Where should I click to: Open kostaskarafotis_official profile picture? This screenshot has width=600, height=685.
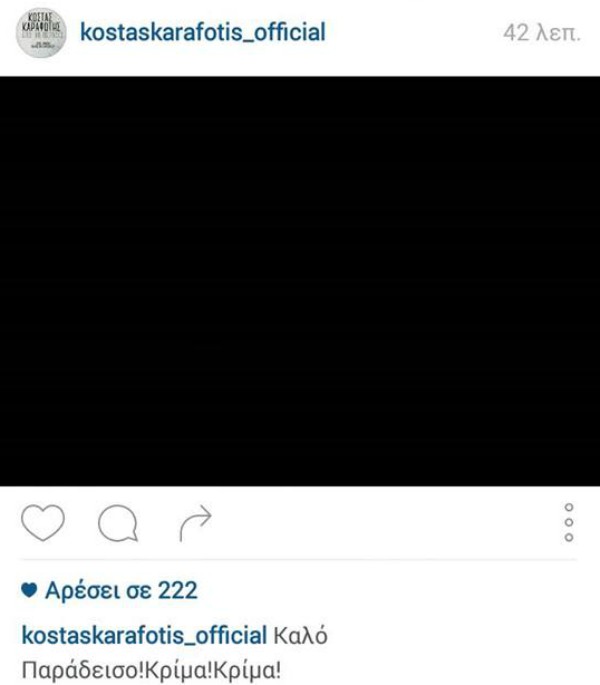pos(41,34)
